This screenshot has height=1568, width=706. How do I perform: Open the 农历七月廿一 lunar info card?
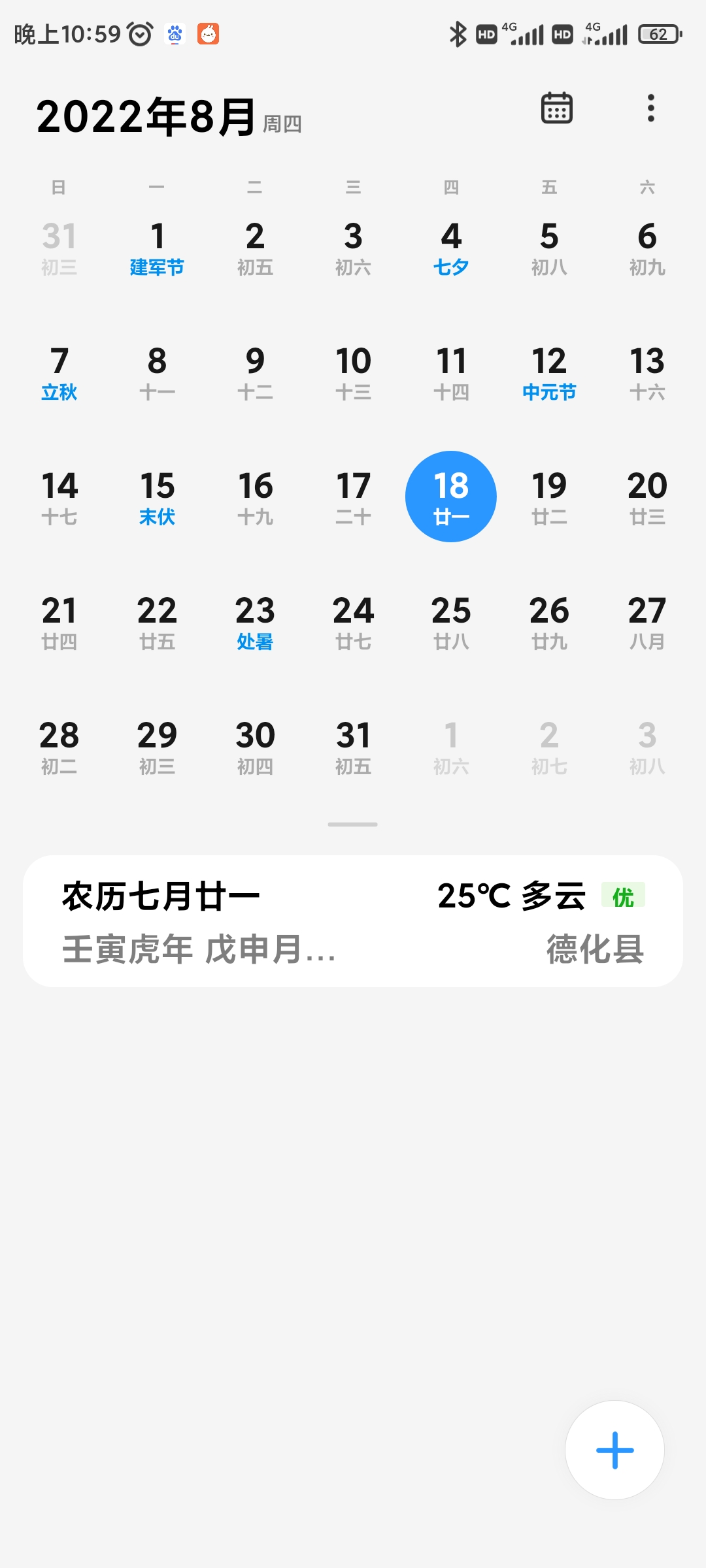tap(353, 921)
